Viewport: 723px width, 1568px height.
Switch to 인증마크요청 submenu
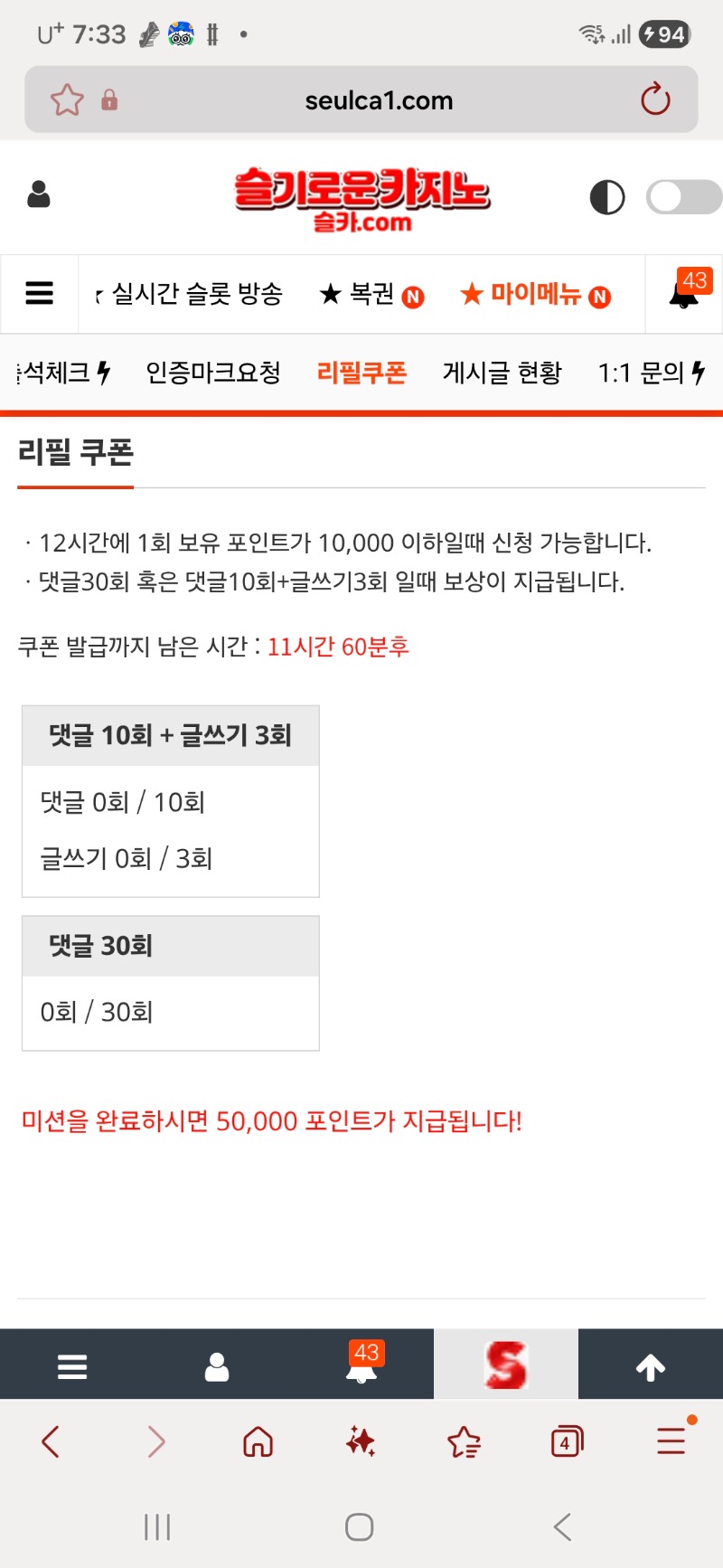point(213,373)
